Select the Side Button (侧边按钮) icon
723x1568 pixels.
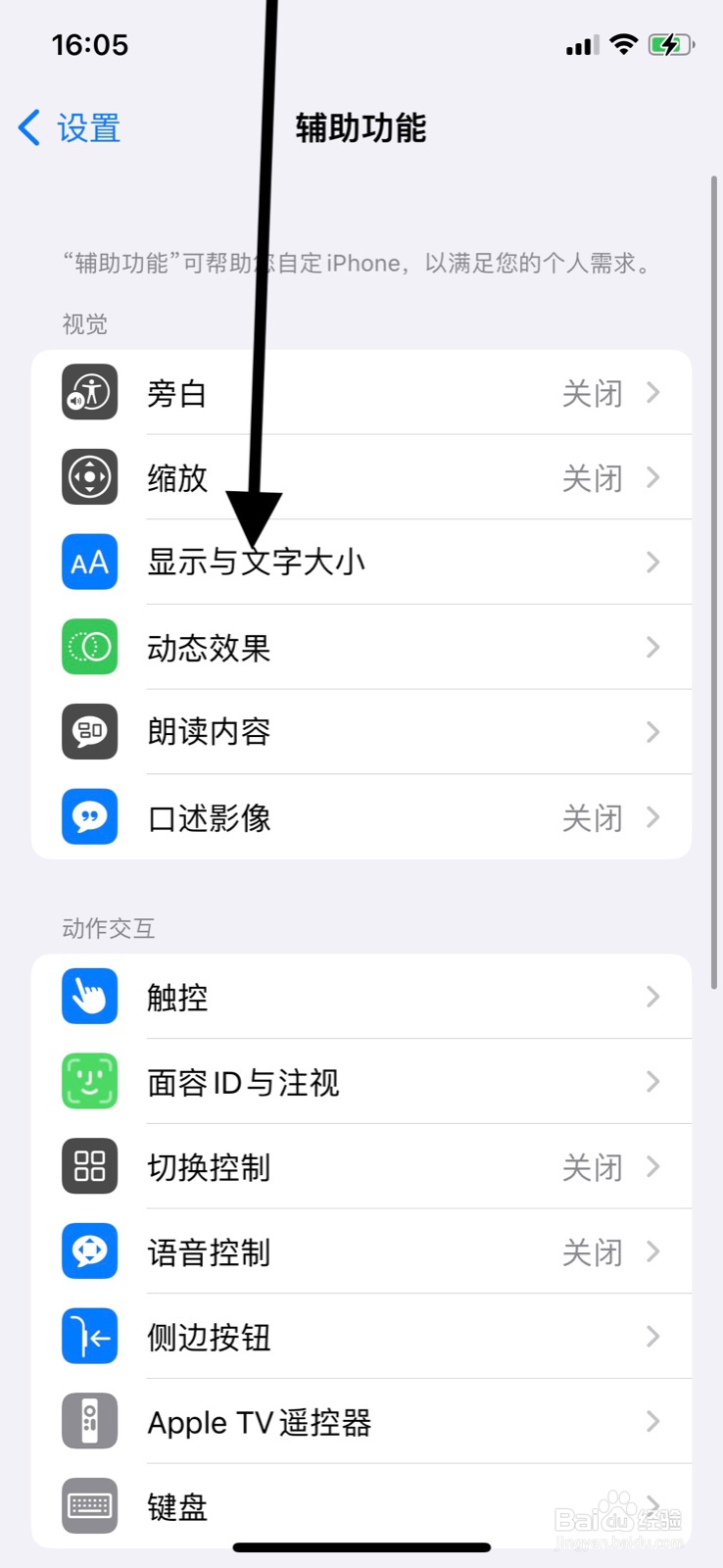coord(89,1337)
